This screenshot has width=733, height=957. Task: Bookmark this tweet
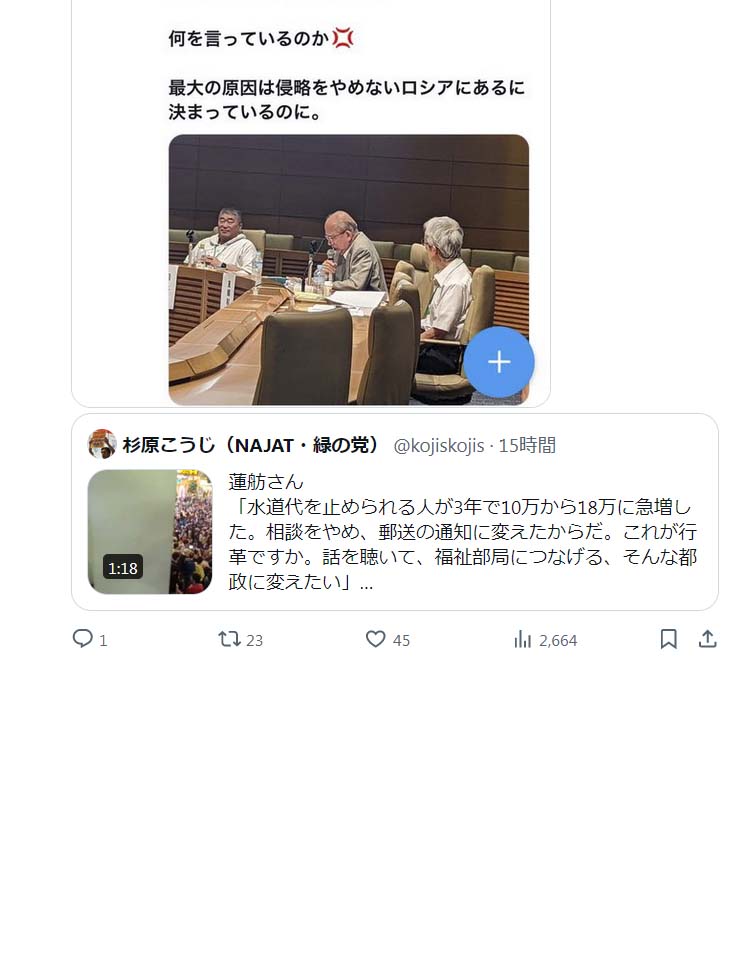[668, 639]
